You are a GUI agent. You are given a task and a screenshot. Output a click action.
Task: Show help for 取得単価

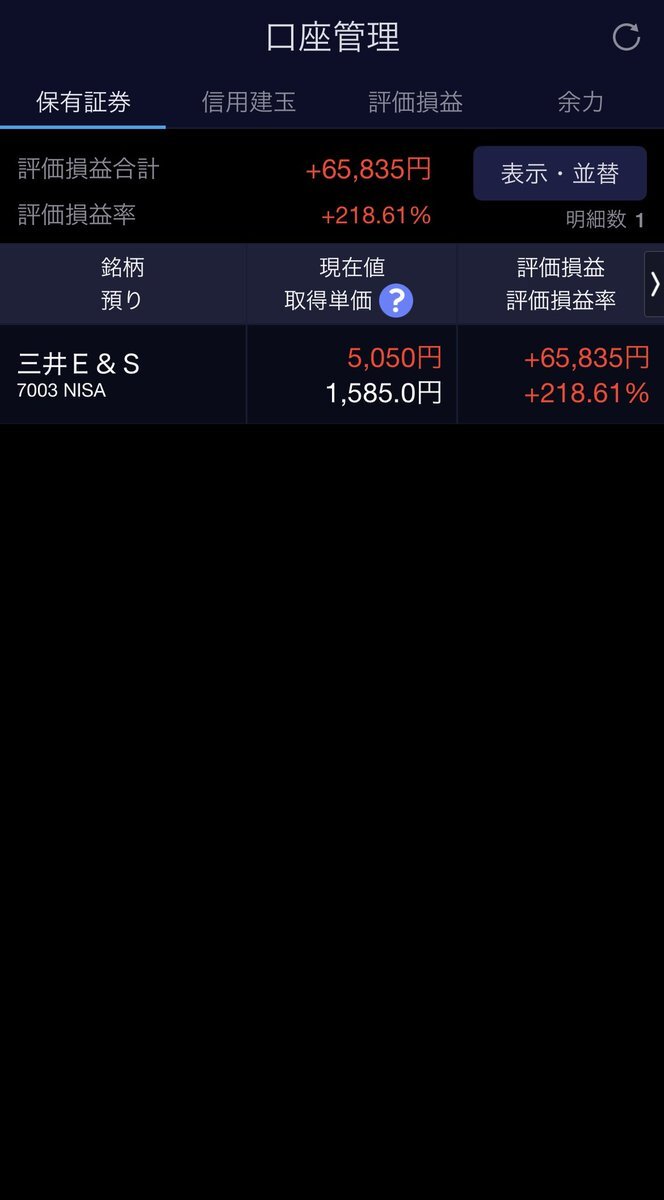point(396,300)
